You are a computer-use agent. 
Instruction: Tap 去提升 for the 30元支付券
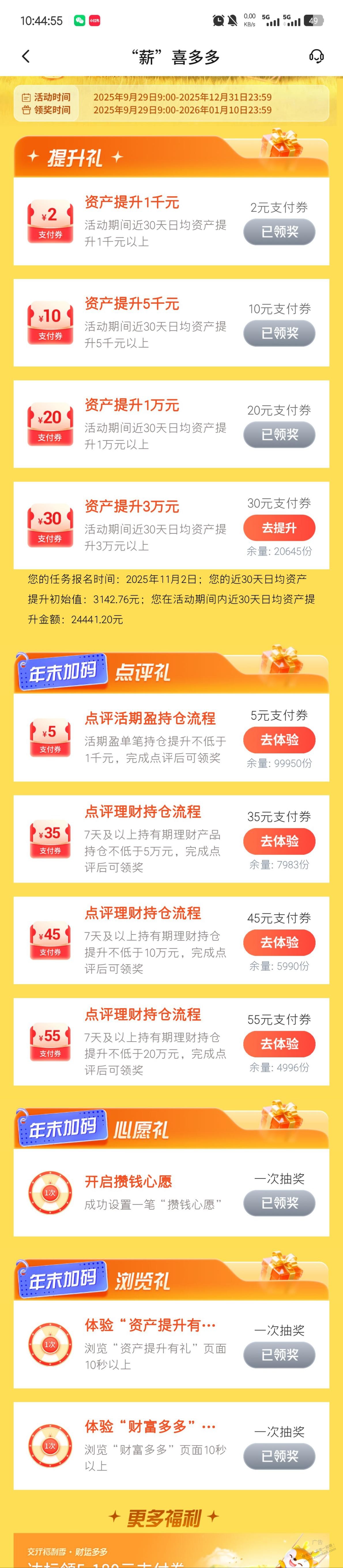[279, 528]
